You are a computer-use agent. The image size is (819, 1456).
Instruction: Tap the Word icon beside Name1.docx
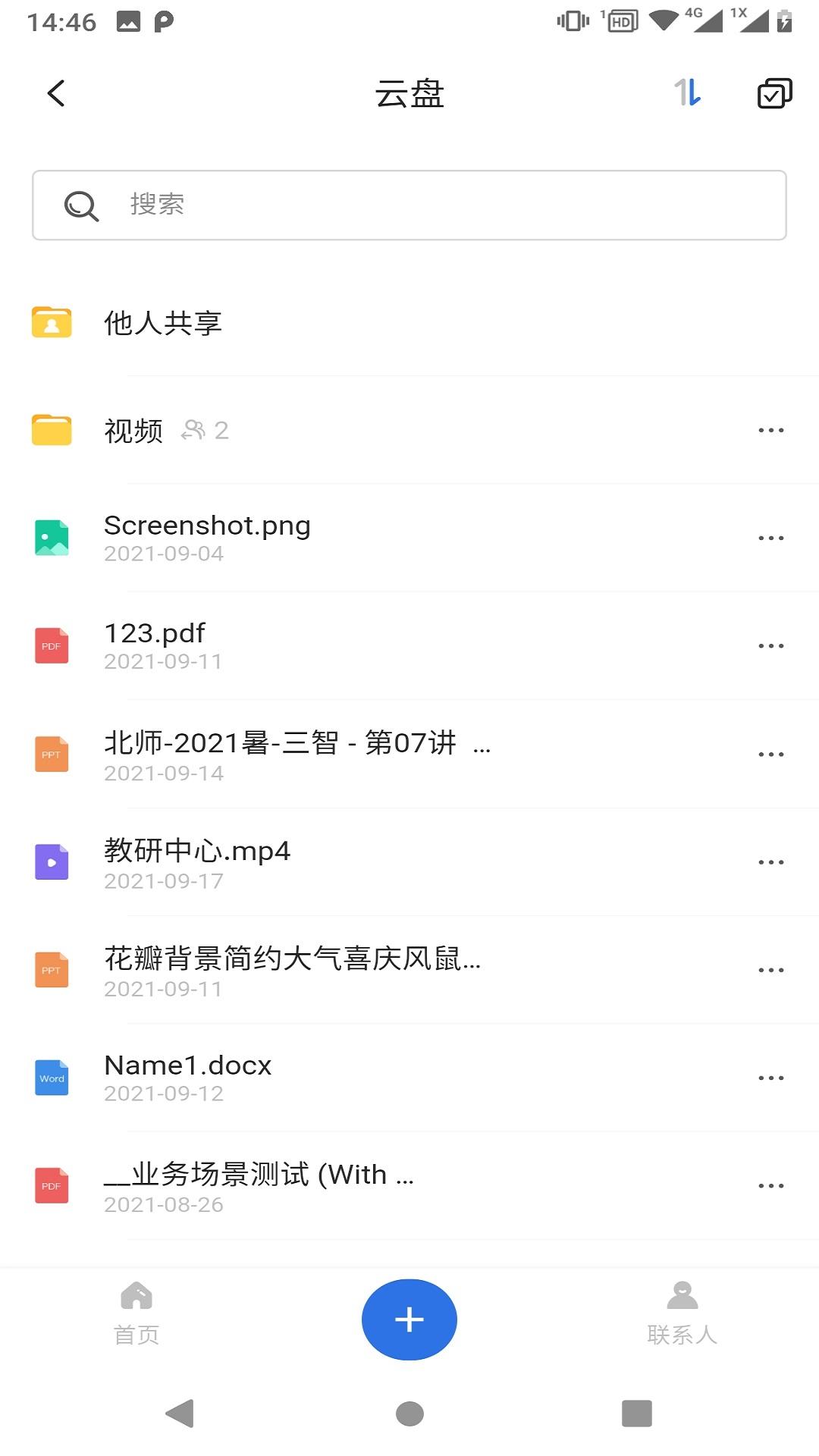coord(51,1078)
